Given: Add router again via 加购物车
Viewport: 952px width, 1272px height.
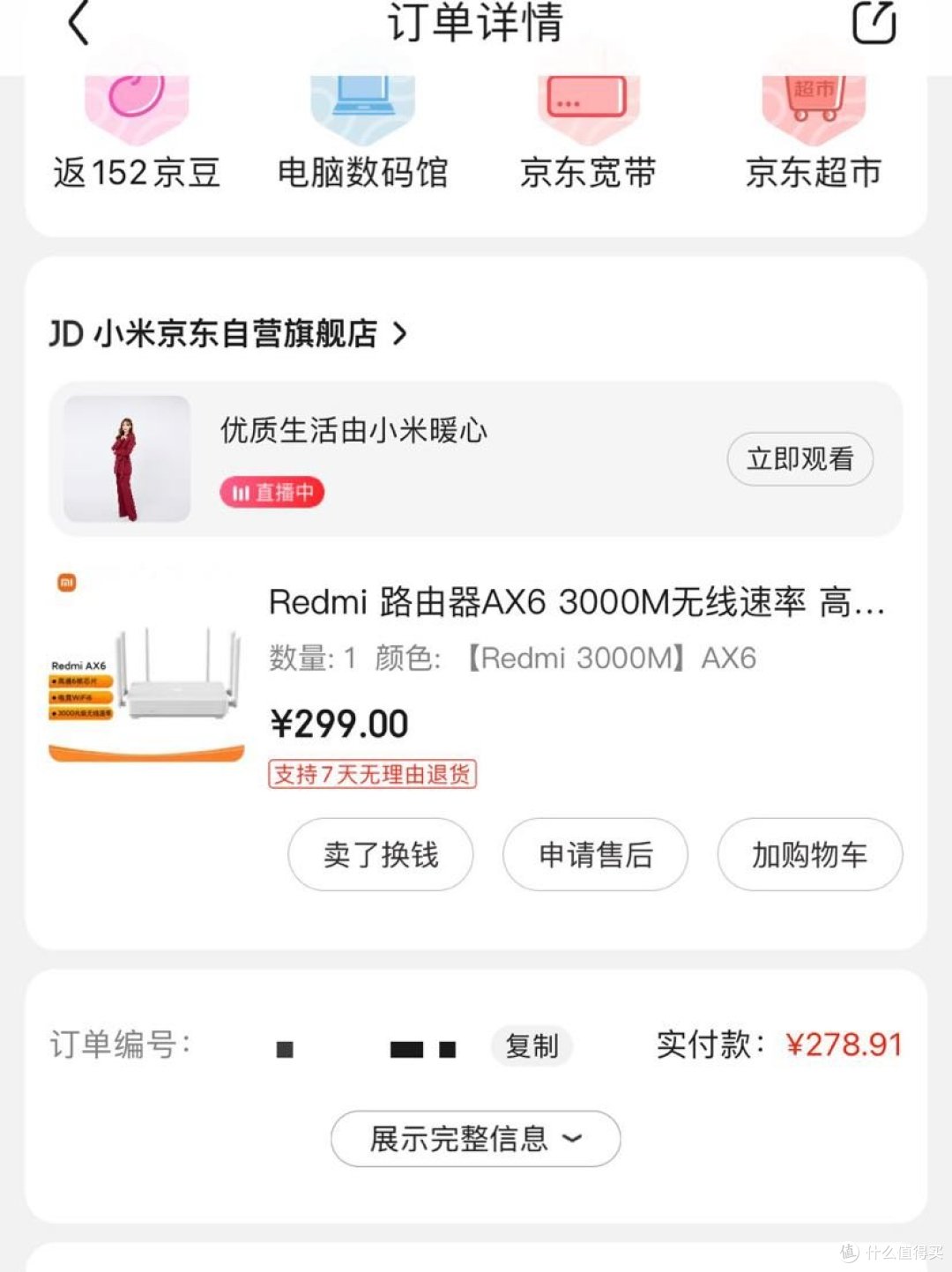Looking at the screenshot, I should pyautogui.click(x=809, y=853).
